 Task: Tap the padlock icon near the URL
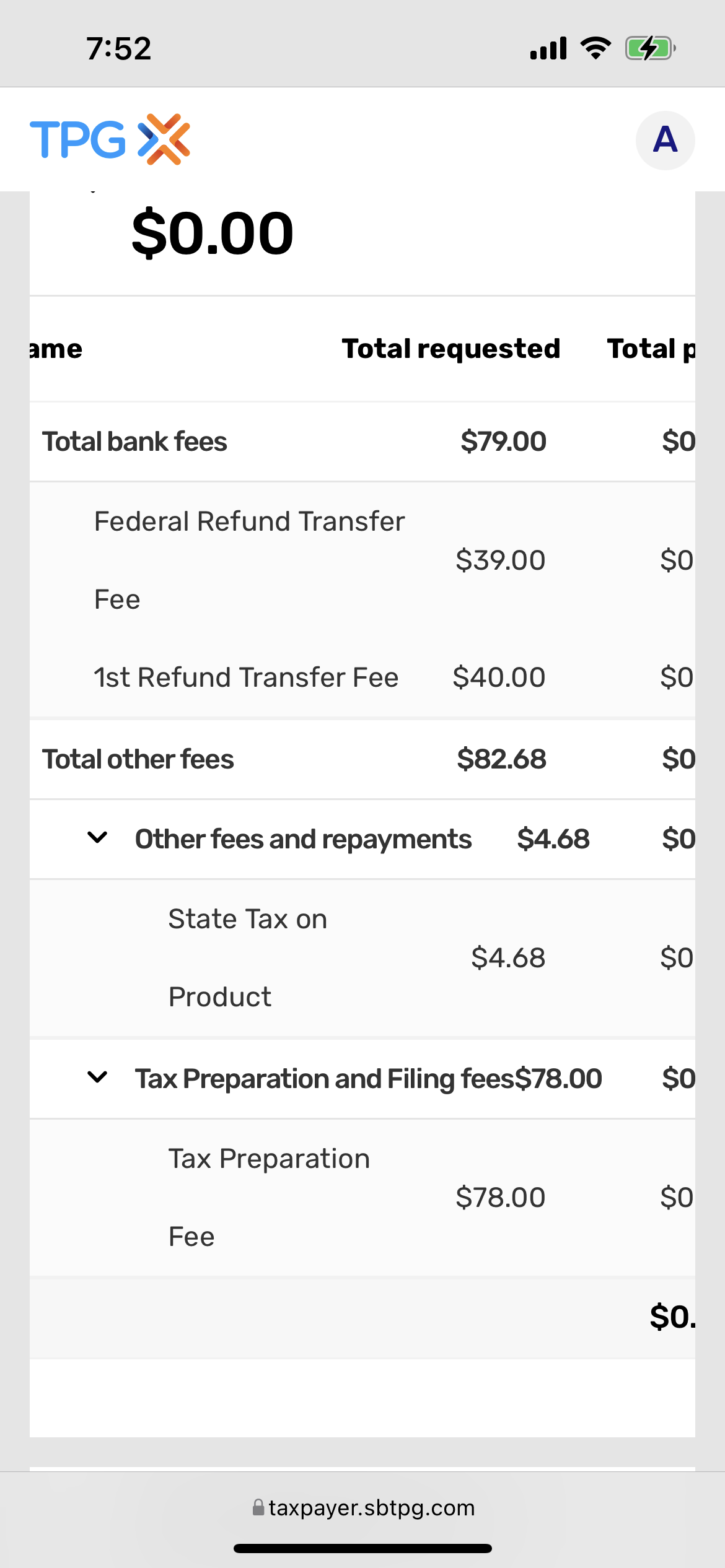[x=258, y=1508]
